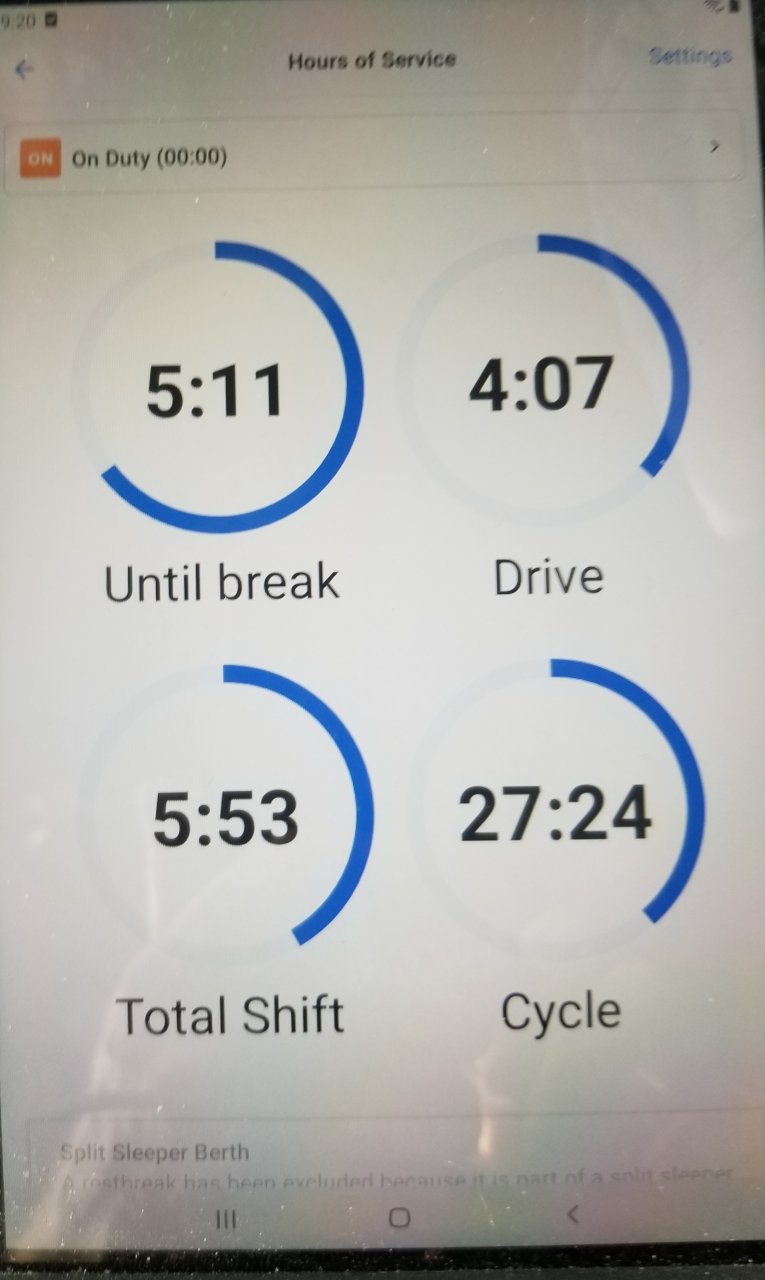Open the On Duty status row

pyautogui.click(x=372, y=155)
